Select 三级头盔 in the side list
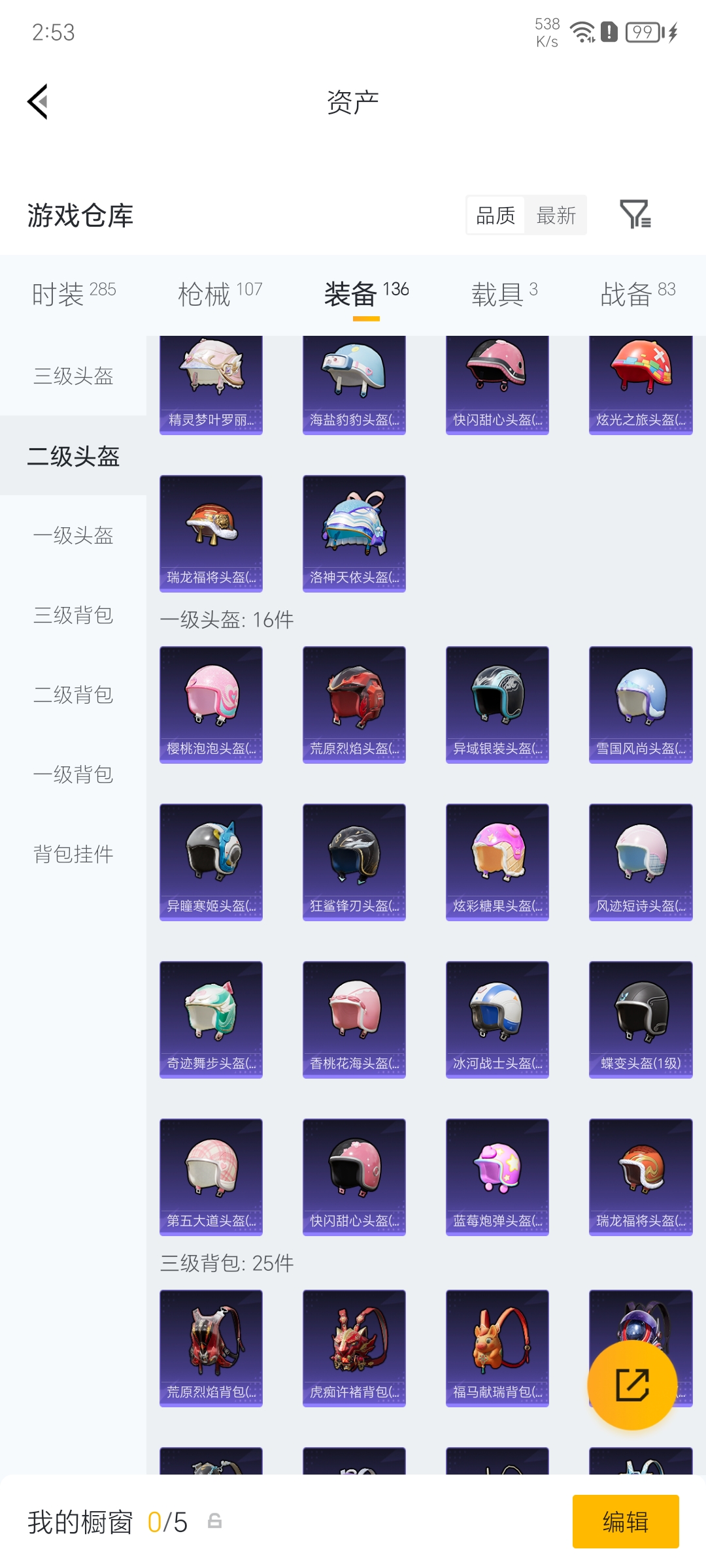This screenshot has width=706, height=1568. click(x=73, y=376)
